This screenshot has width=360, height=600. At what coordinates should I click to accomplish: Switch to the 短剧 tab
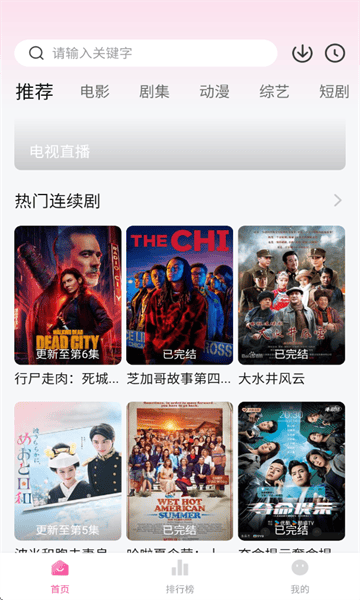334,92
